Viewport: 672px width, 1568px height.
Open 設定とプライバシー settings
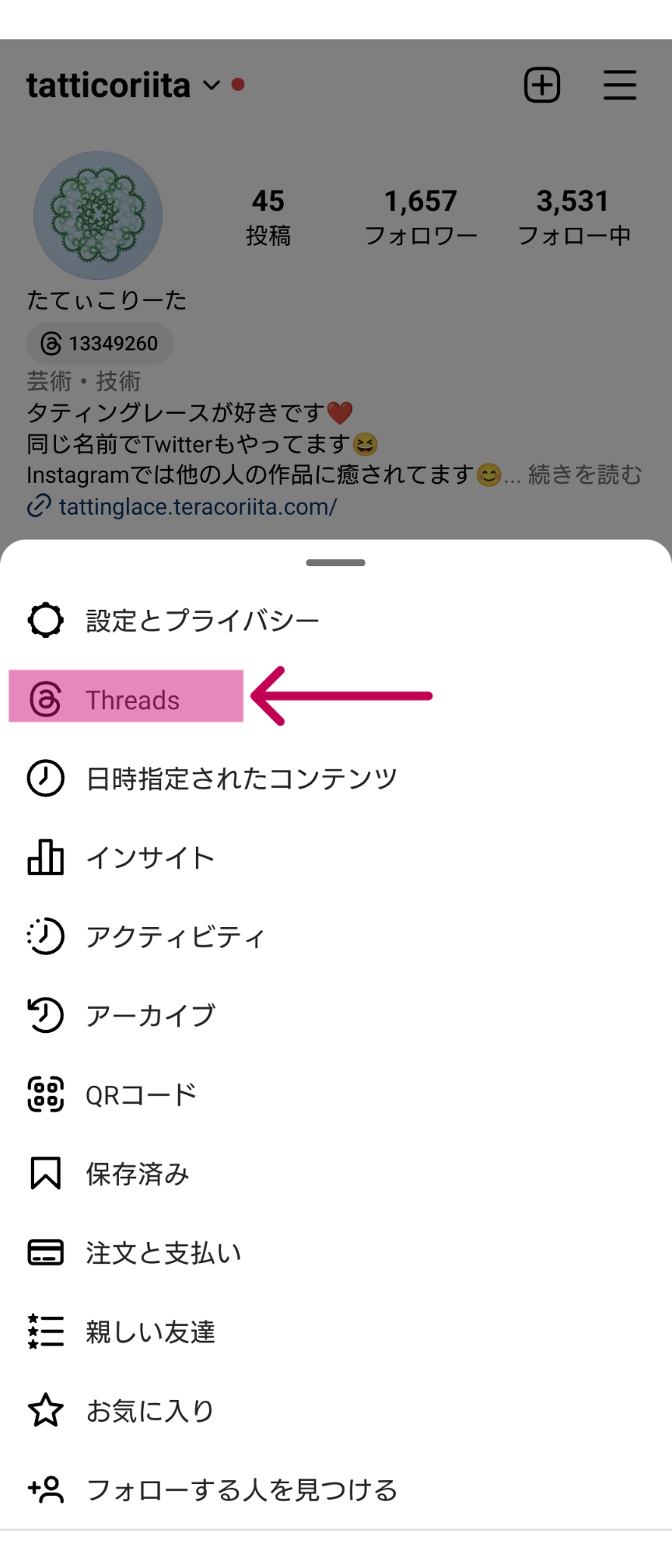[202, 621]
